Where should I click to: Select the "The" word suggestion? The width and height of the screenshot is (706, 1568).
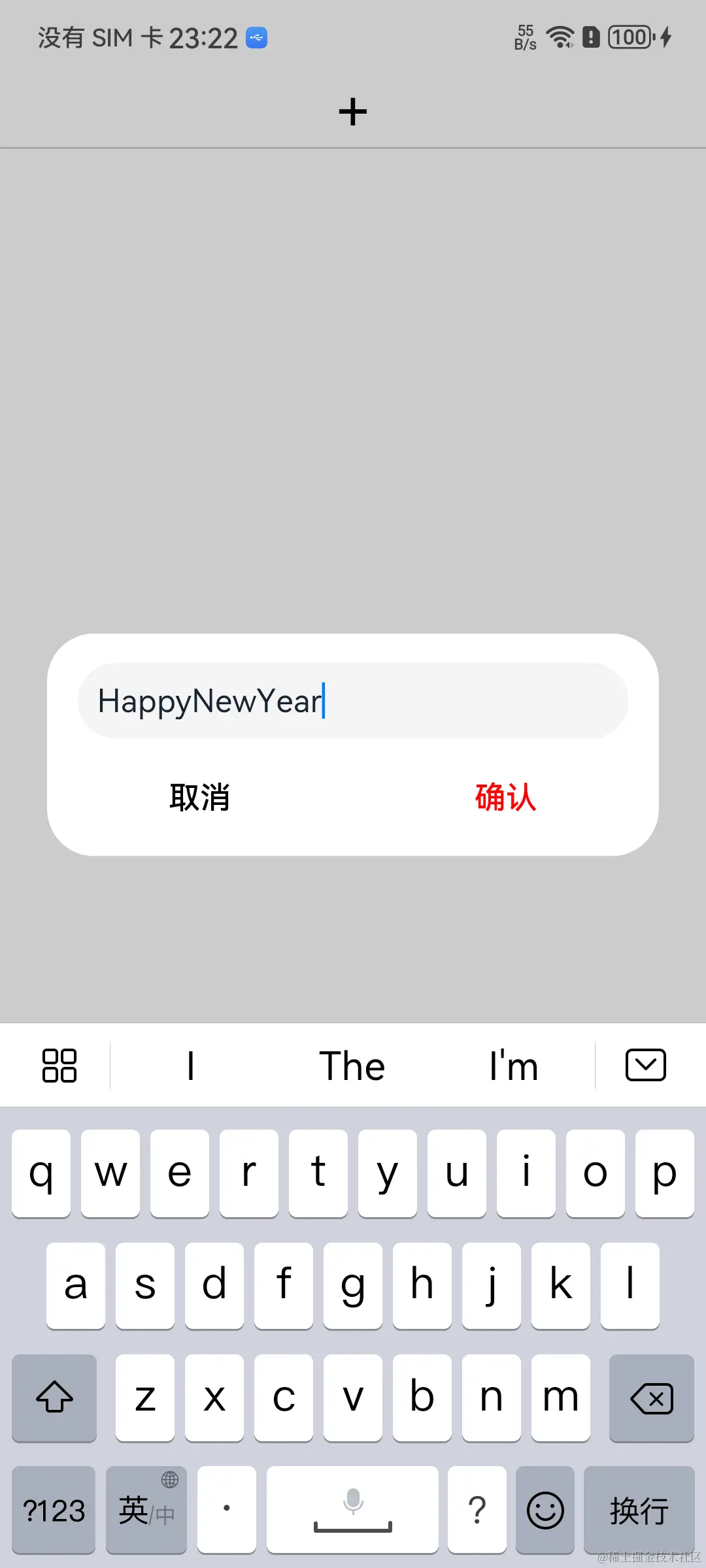(352, 1065)
